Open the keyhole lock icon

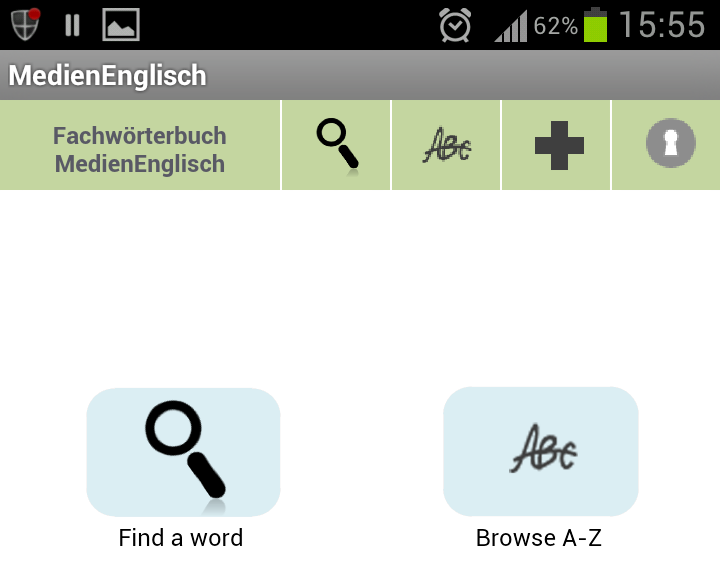[669, 145]
